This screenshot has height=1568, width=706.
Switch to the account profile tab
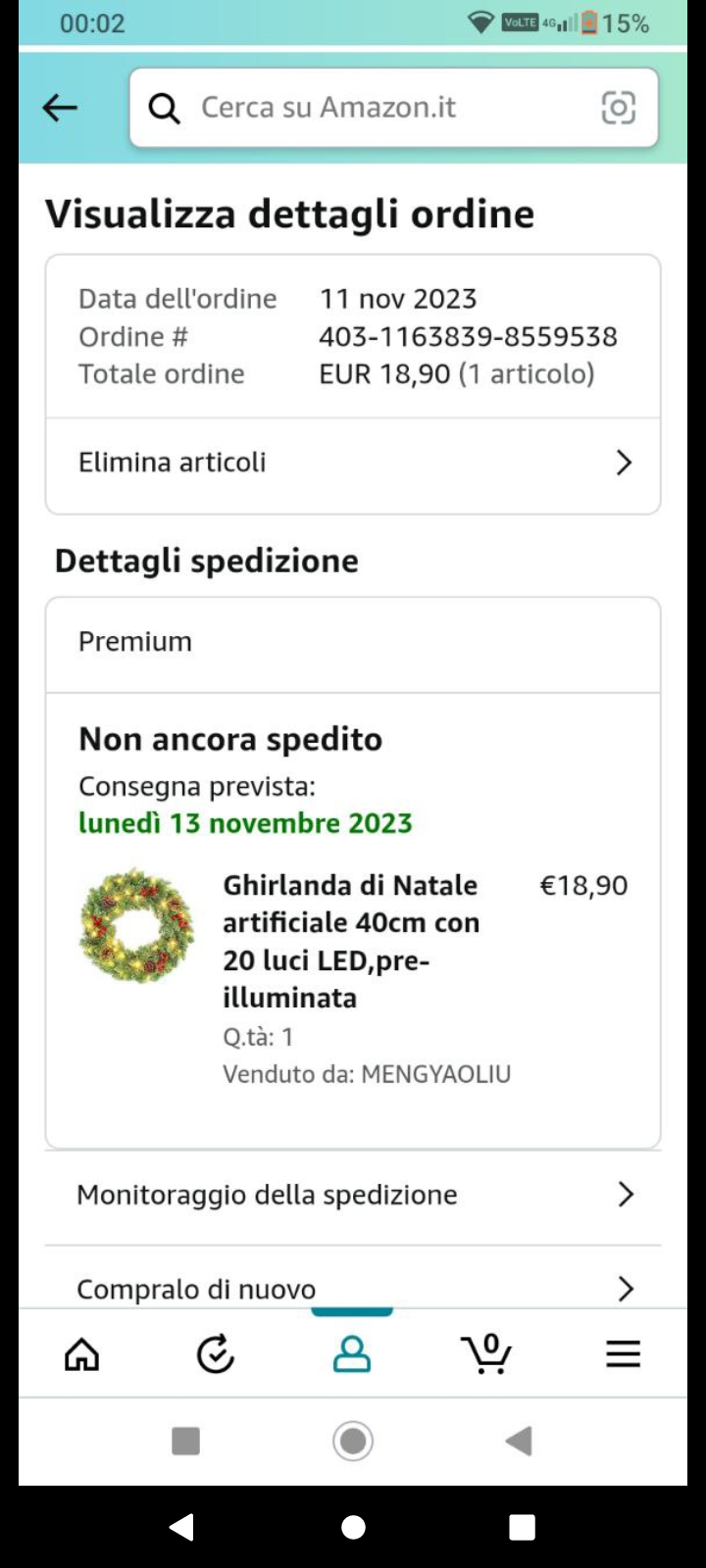[352, 1354]
